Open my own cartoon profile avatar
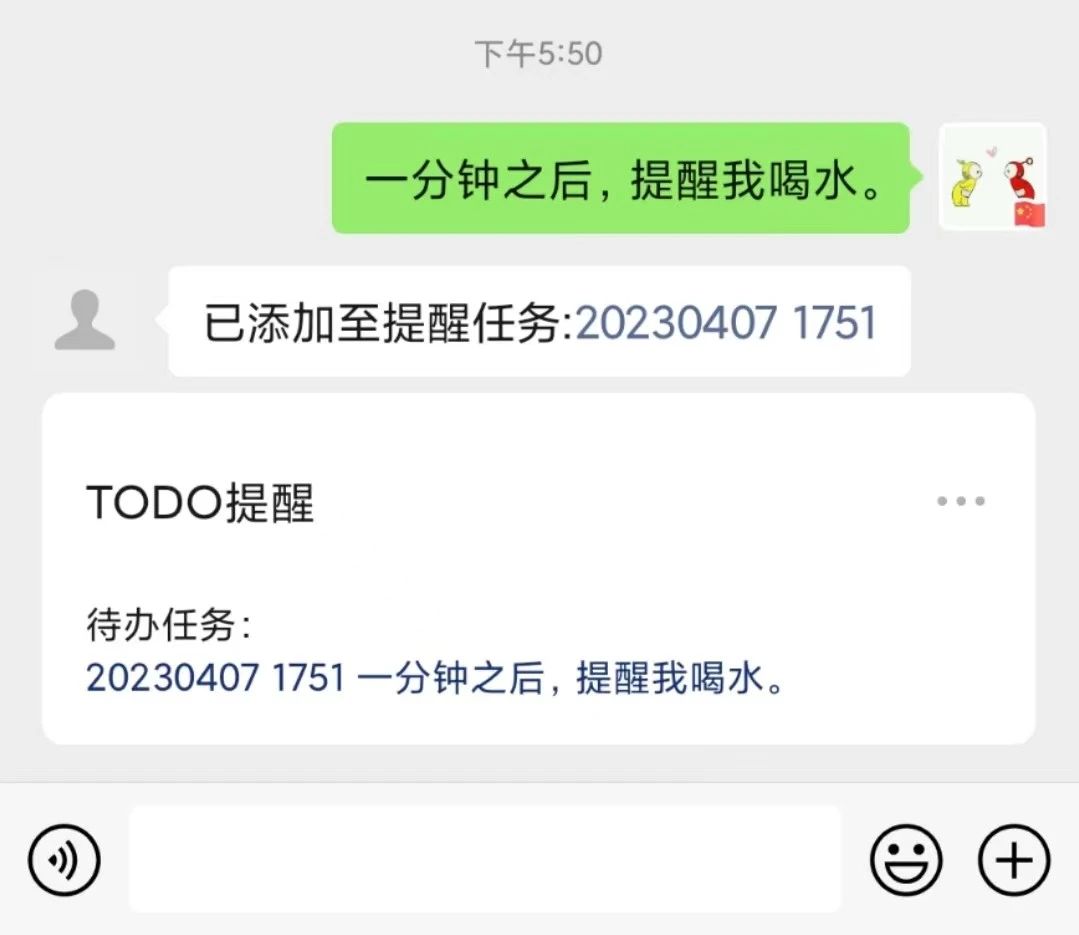The height and width of the screenshot is (935, 1079). (x=992, y=178)
